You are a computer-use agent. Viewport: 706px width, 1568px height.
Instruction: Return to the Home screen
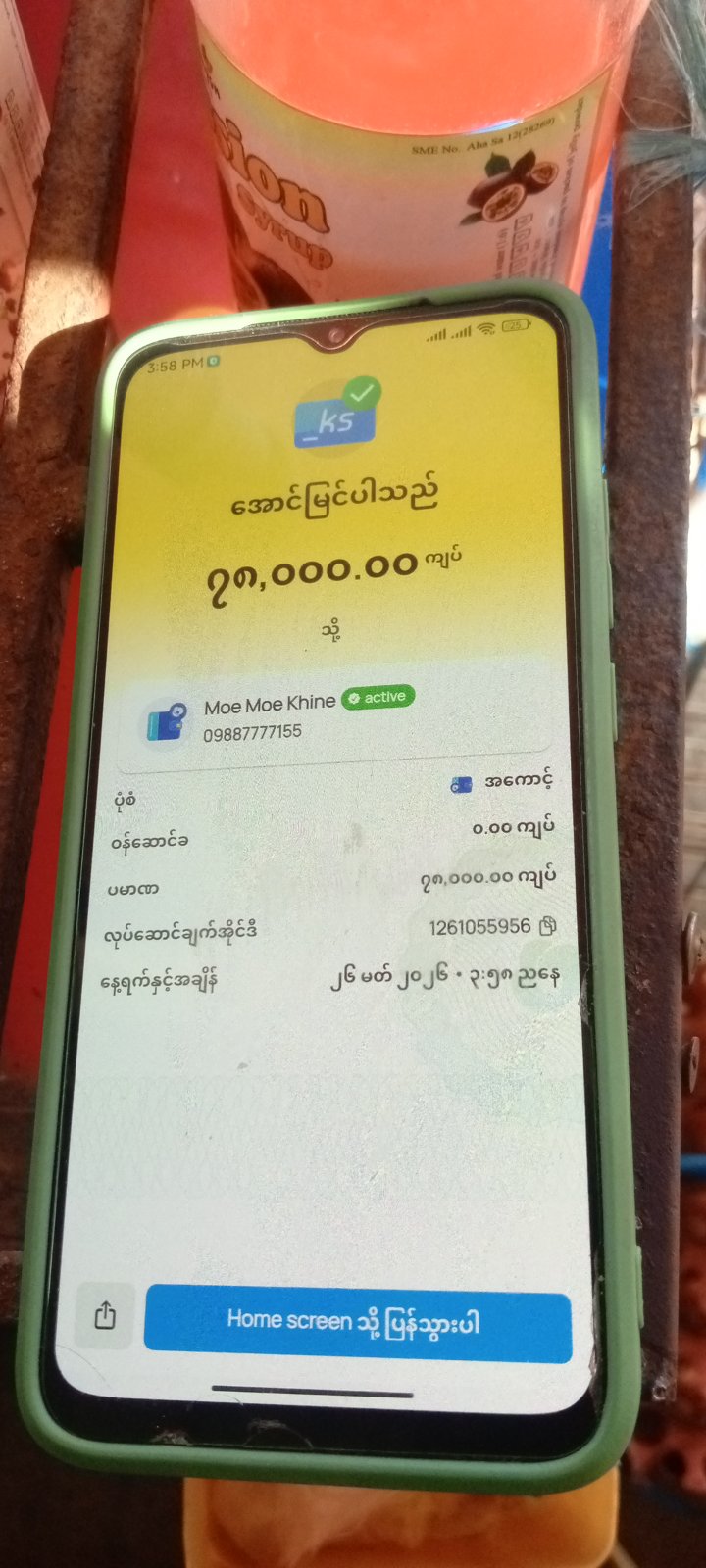[357, 1323]
